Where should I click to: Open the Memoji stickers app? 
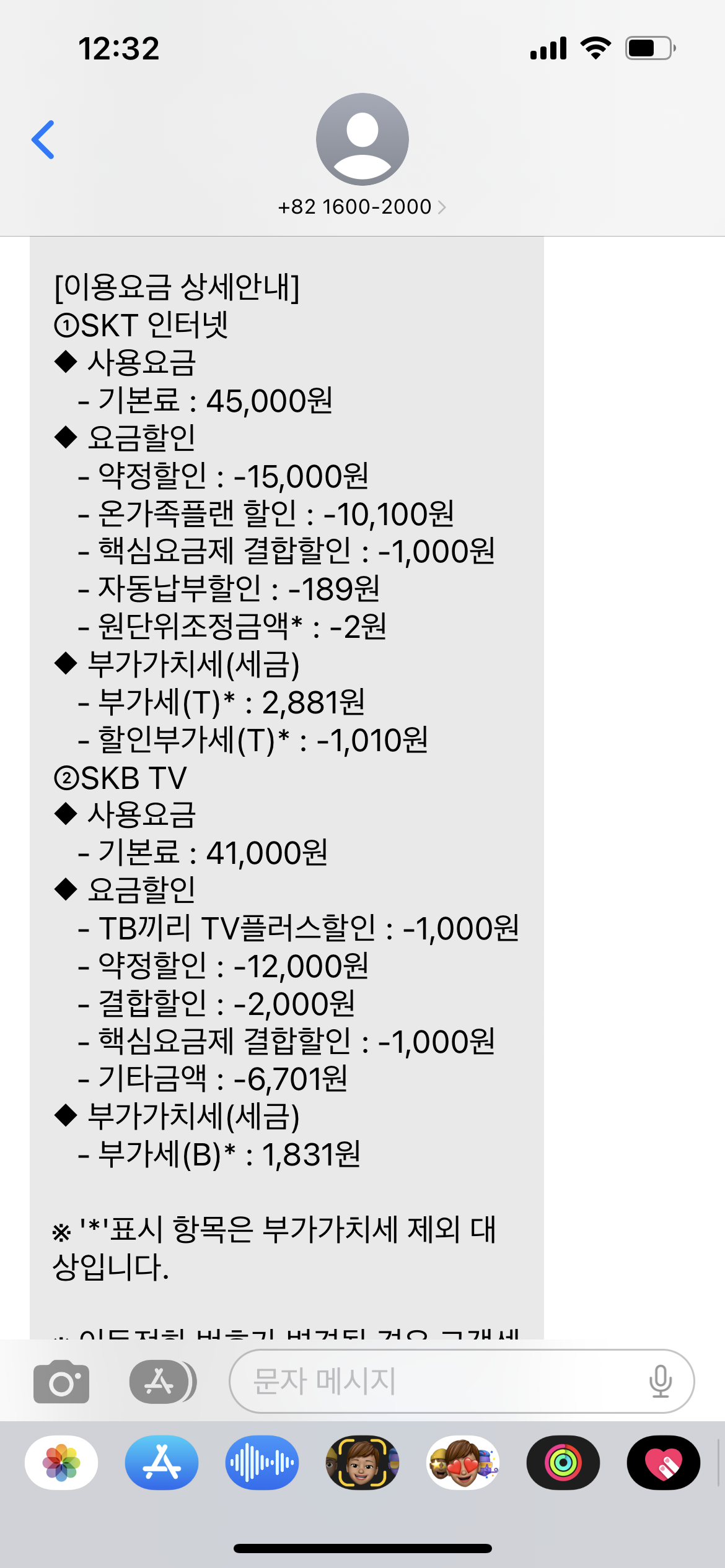pos(463,1463)
